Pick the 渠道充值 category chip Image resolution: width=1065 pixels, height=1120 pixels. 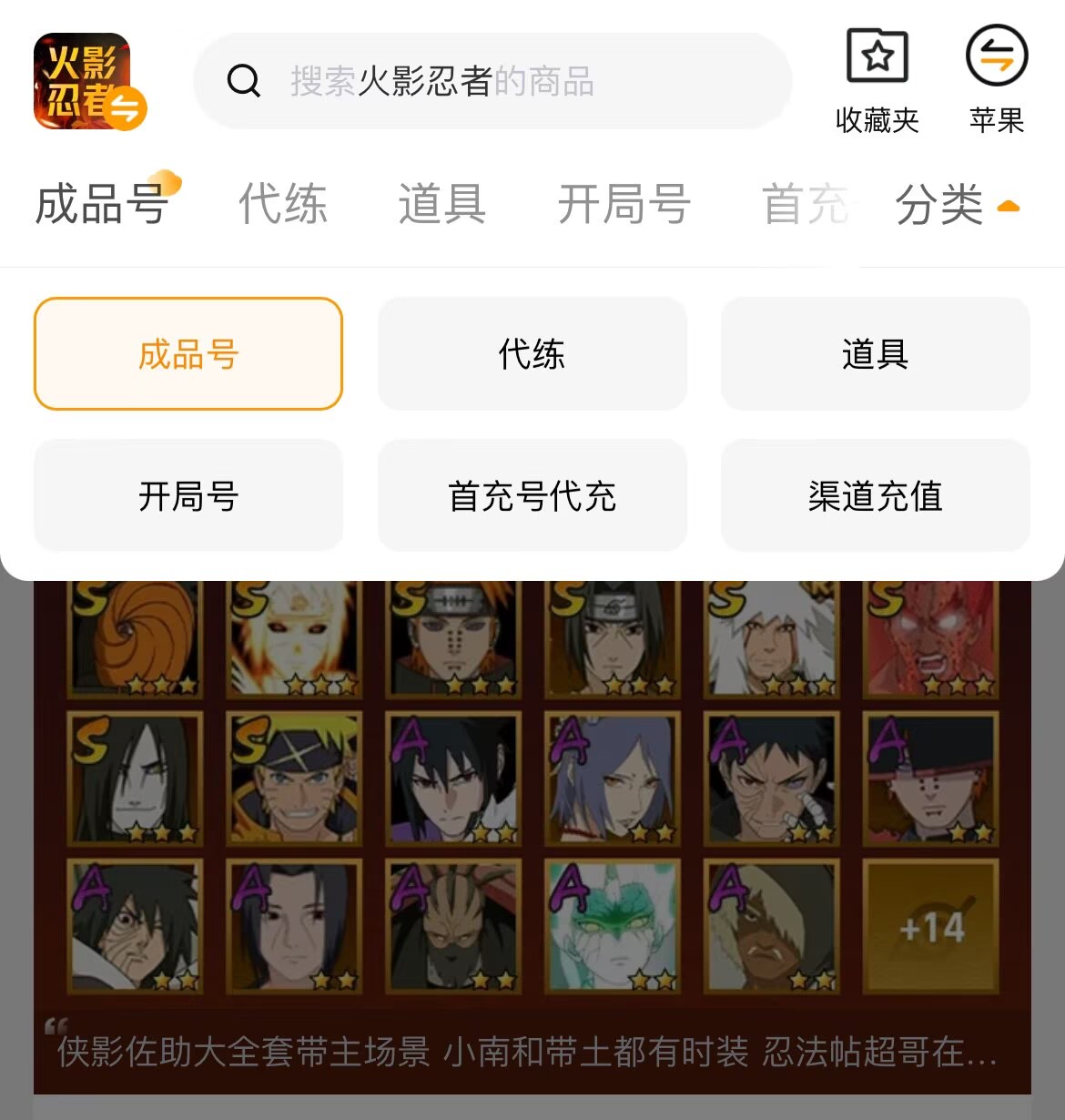tap(875, 496)
